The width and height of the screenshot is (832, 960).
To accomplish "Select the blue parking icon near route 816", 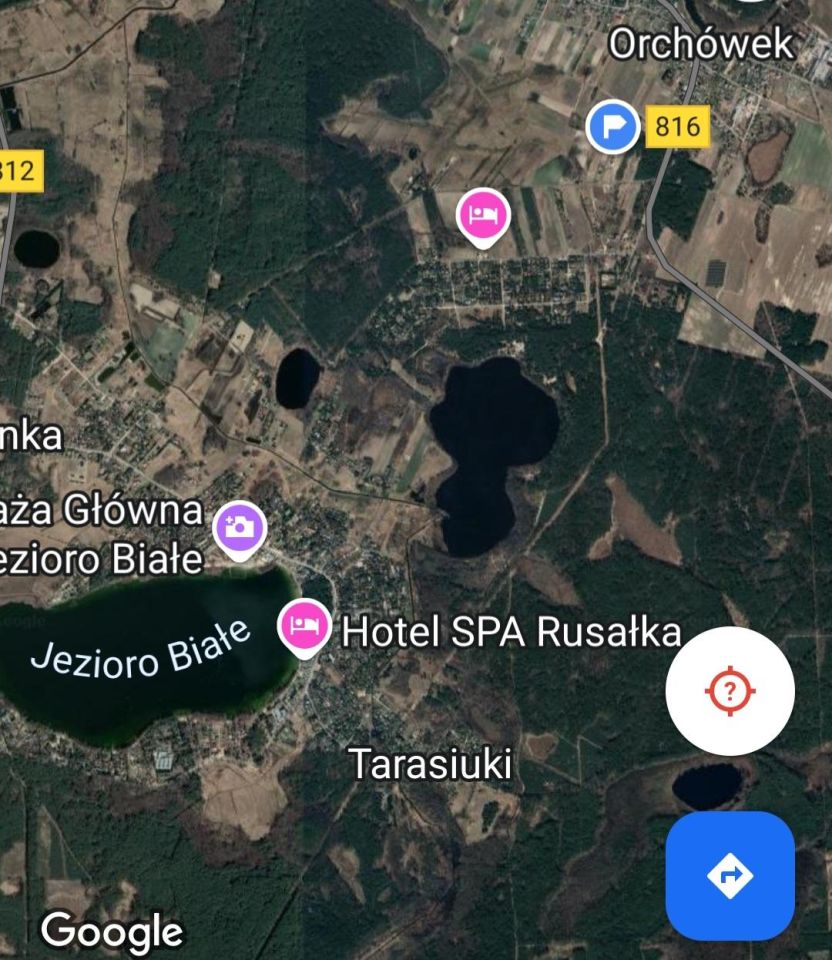I will (612, 127).
